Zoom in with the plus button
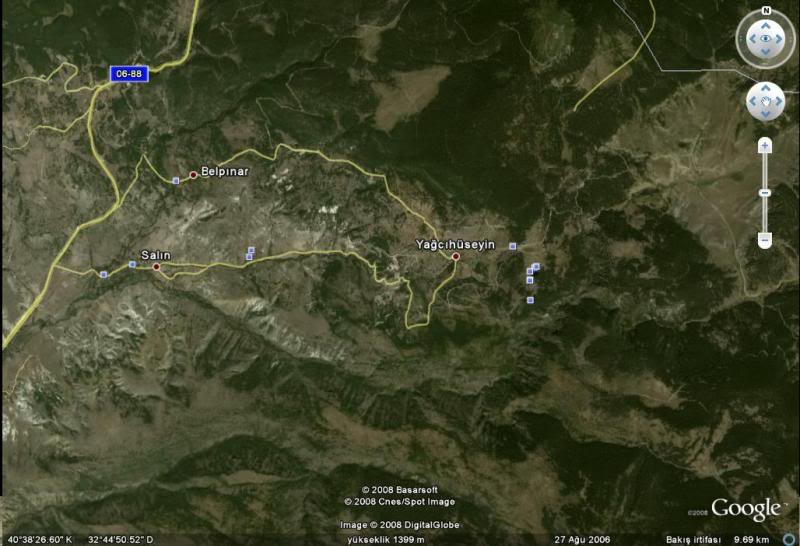The width and height of the screenshot is (800, 546). coord(765,146)
